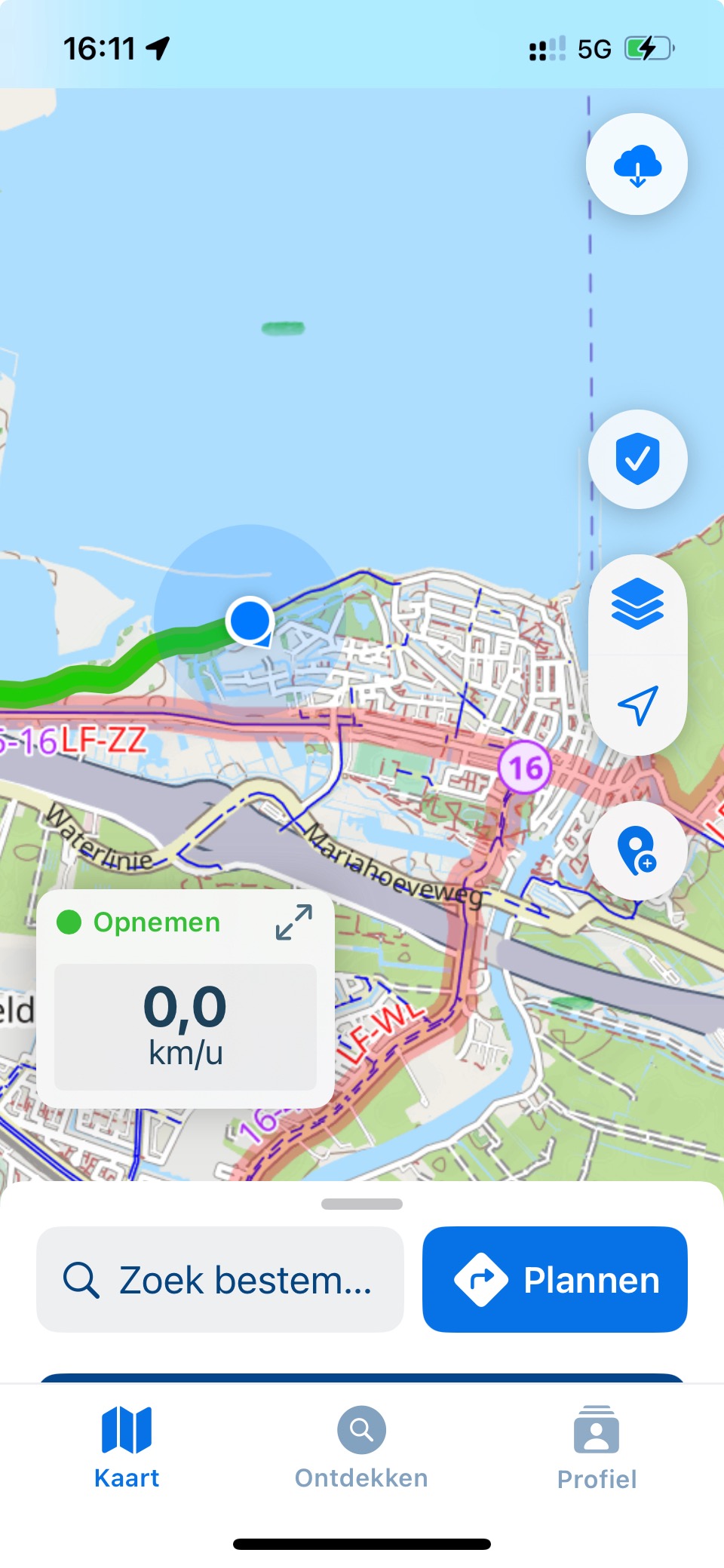
Task: Tap the junction 16 marker on map
Action: (x=525, y=768)
